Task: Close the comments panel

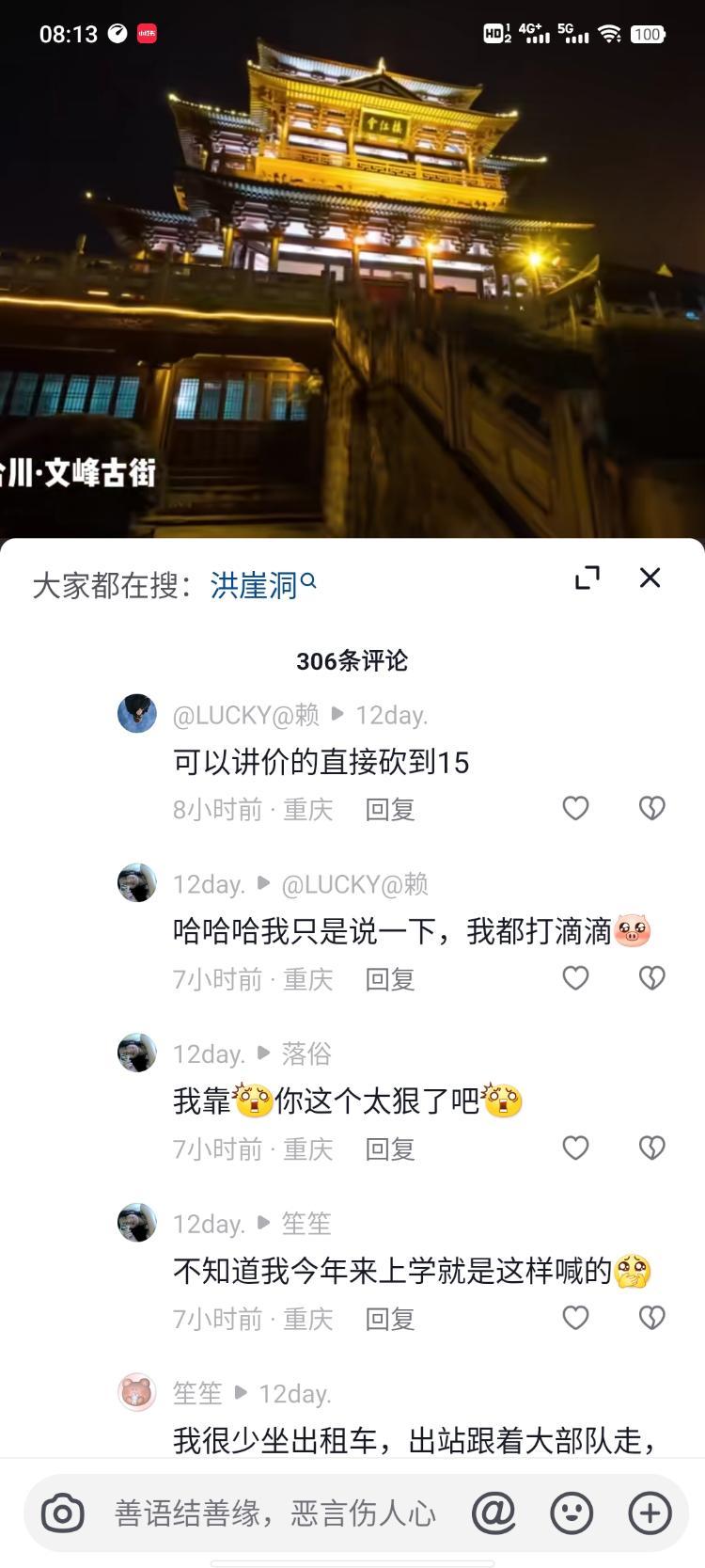Action: pyautogui.click(x=650, y=578)
